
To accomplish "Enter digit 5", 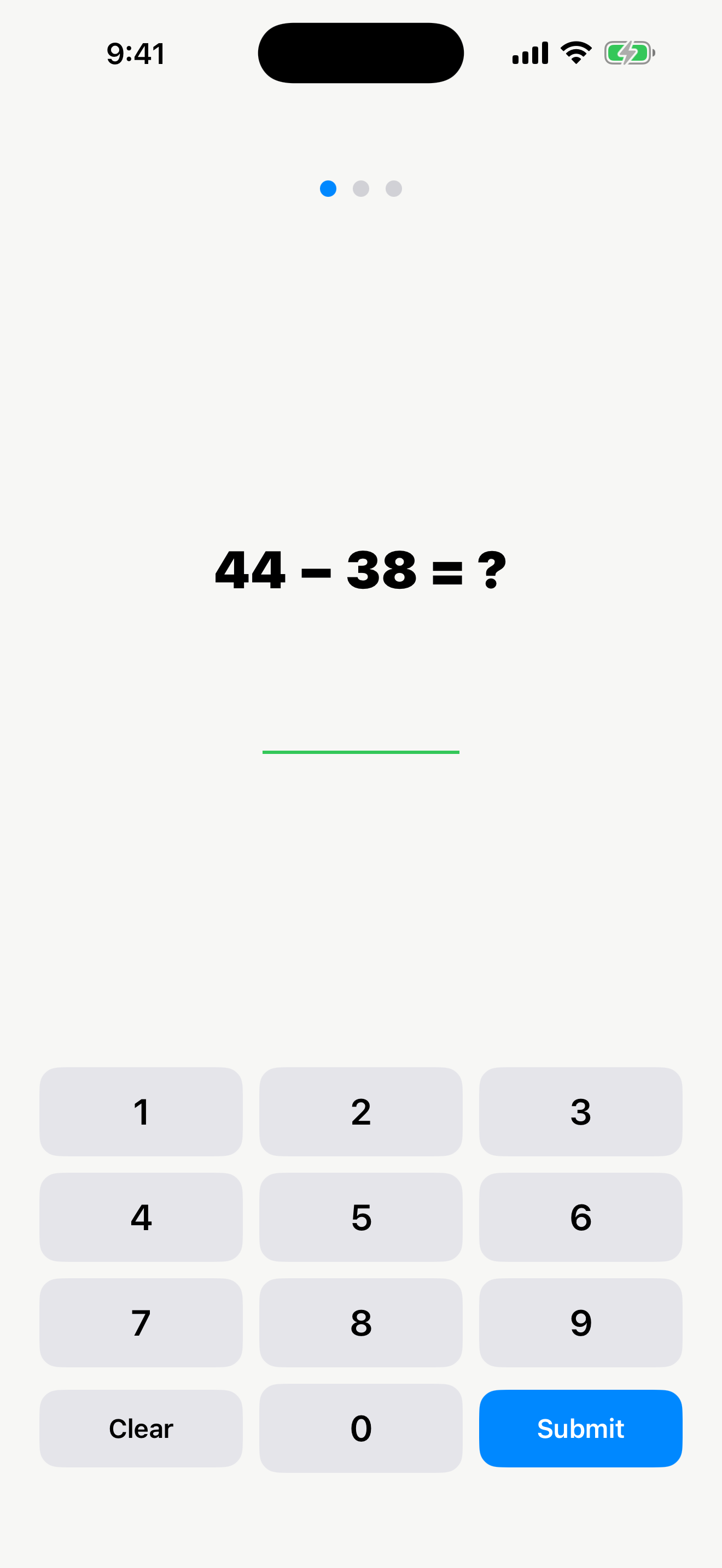I will [x=361, y=1218].
